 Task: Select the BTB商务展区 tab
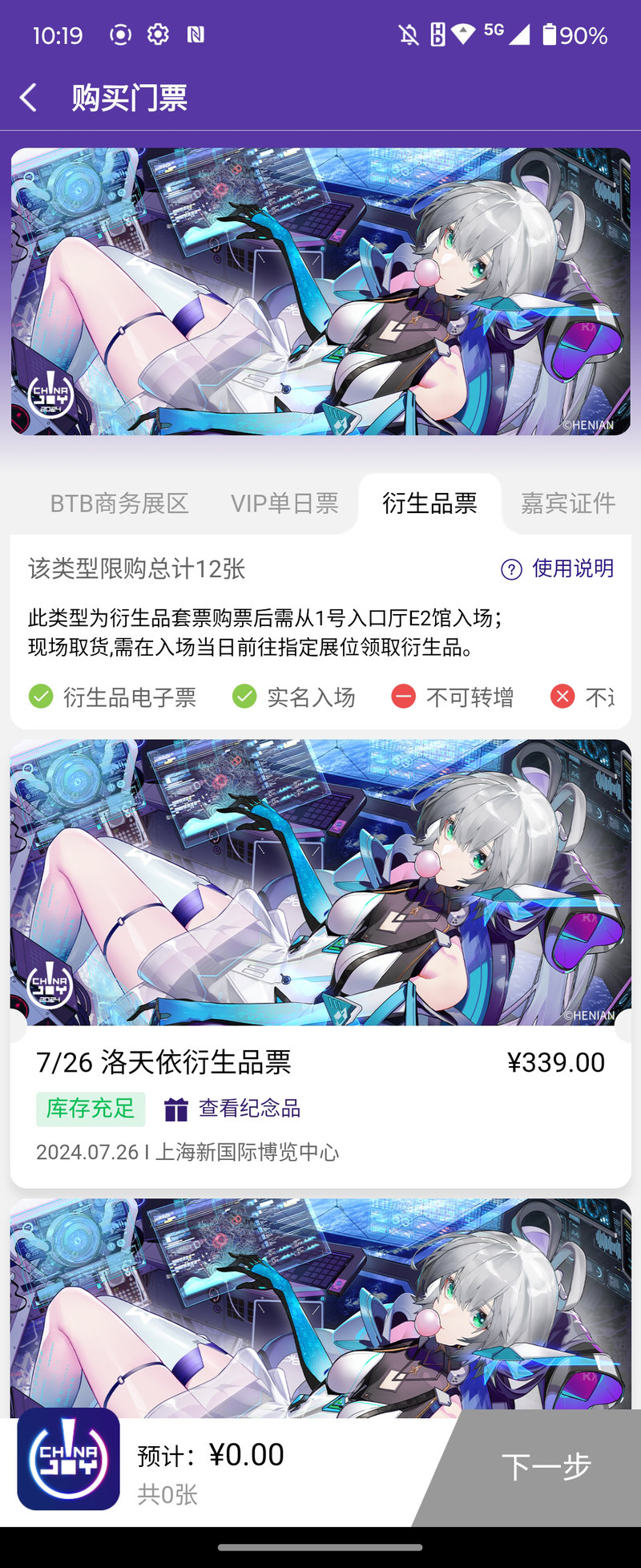coord(119,502)
